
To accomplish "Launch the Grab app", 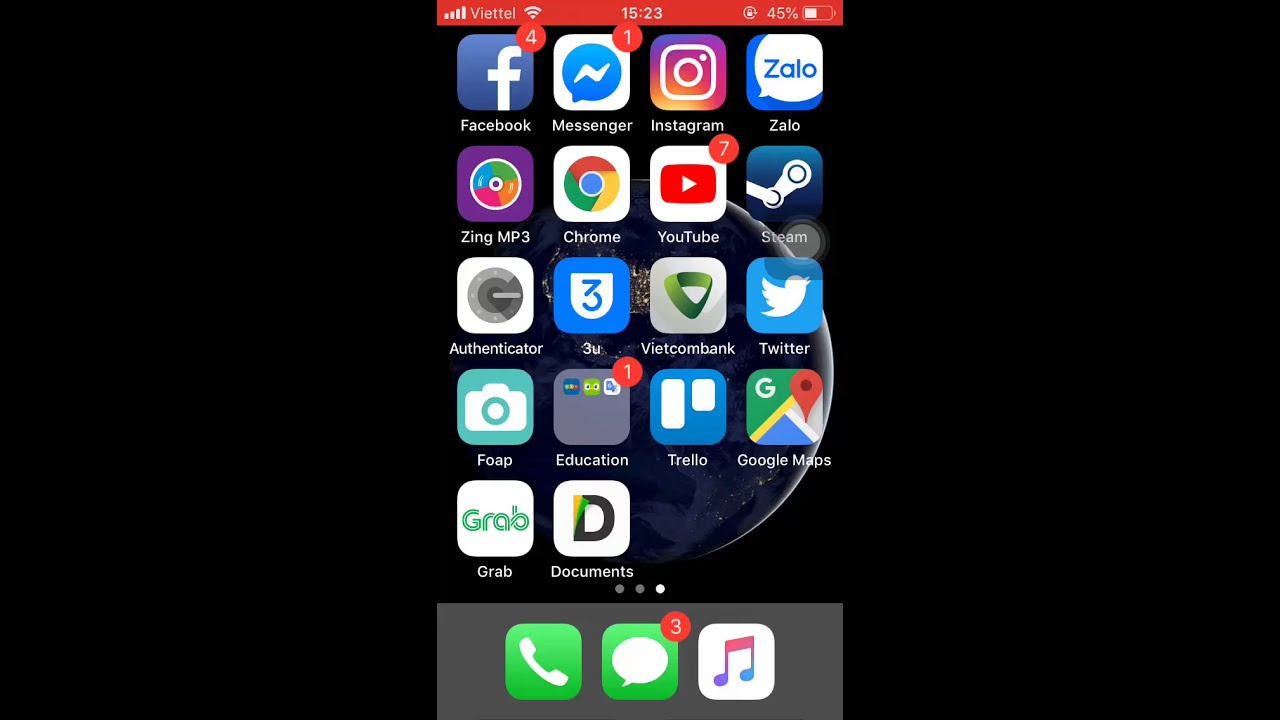I will (495, 519).
